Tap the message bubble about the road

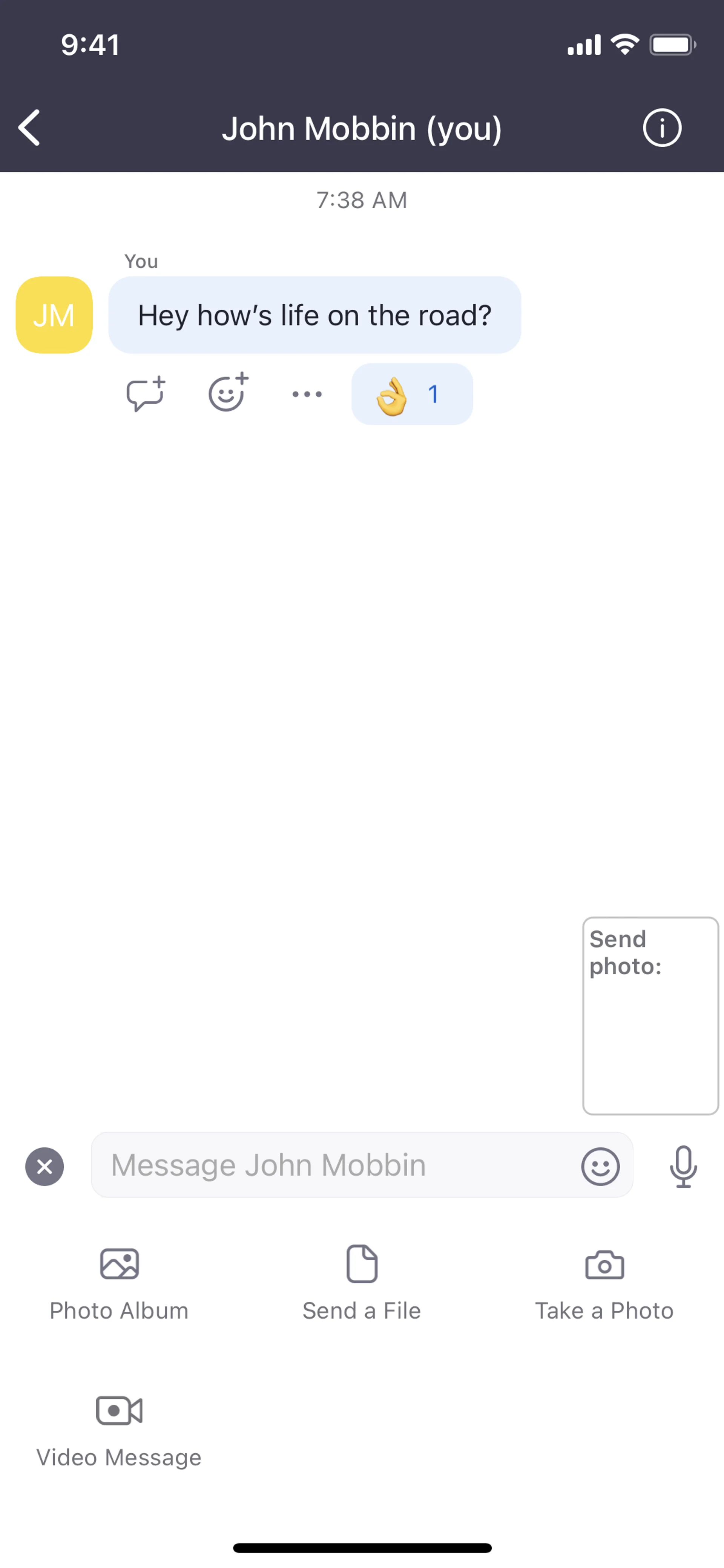pyautogui.click(x=314, y=315)
